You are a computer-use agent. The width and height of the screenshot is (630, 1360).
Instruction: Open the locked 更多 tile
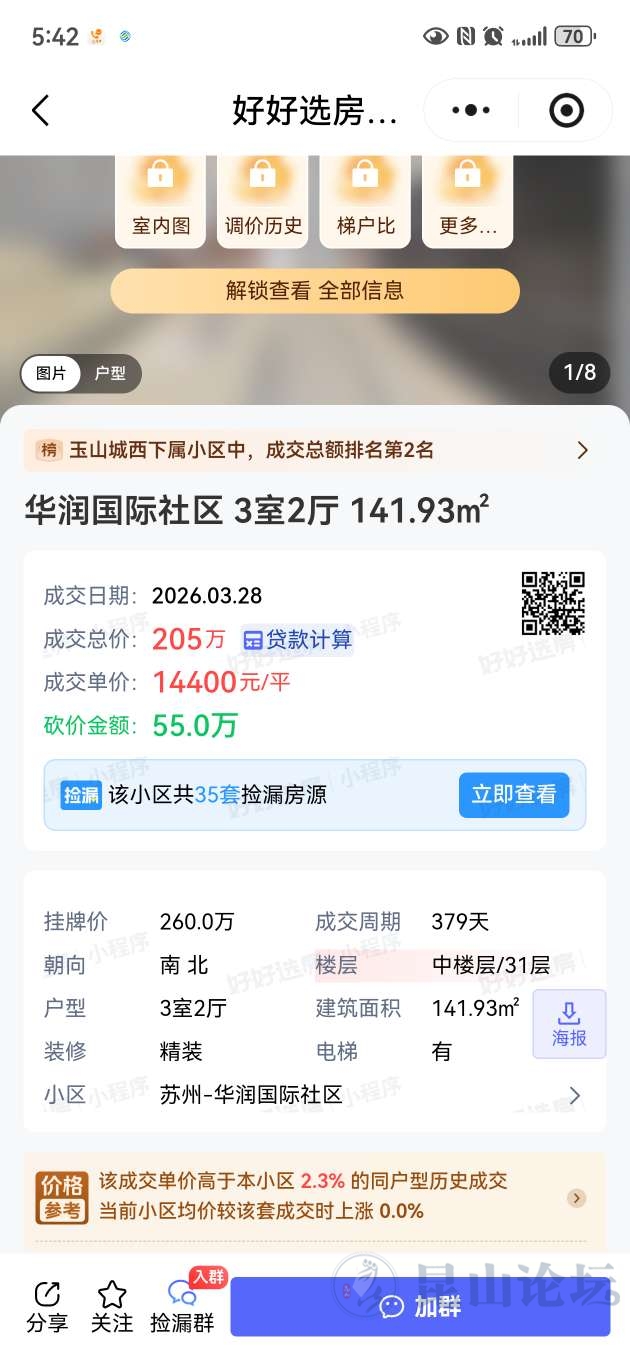pyautogui.click(x=467, y=200)
